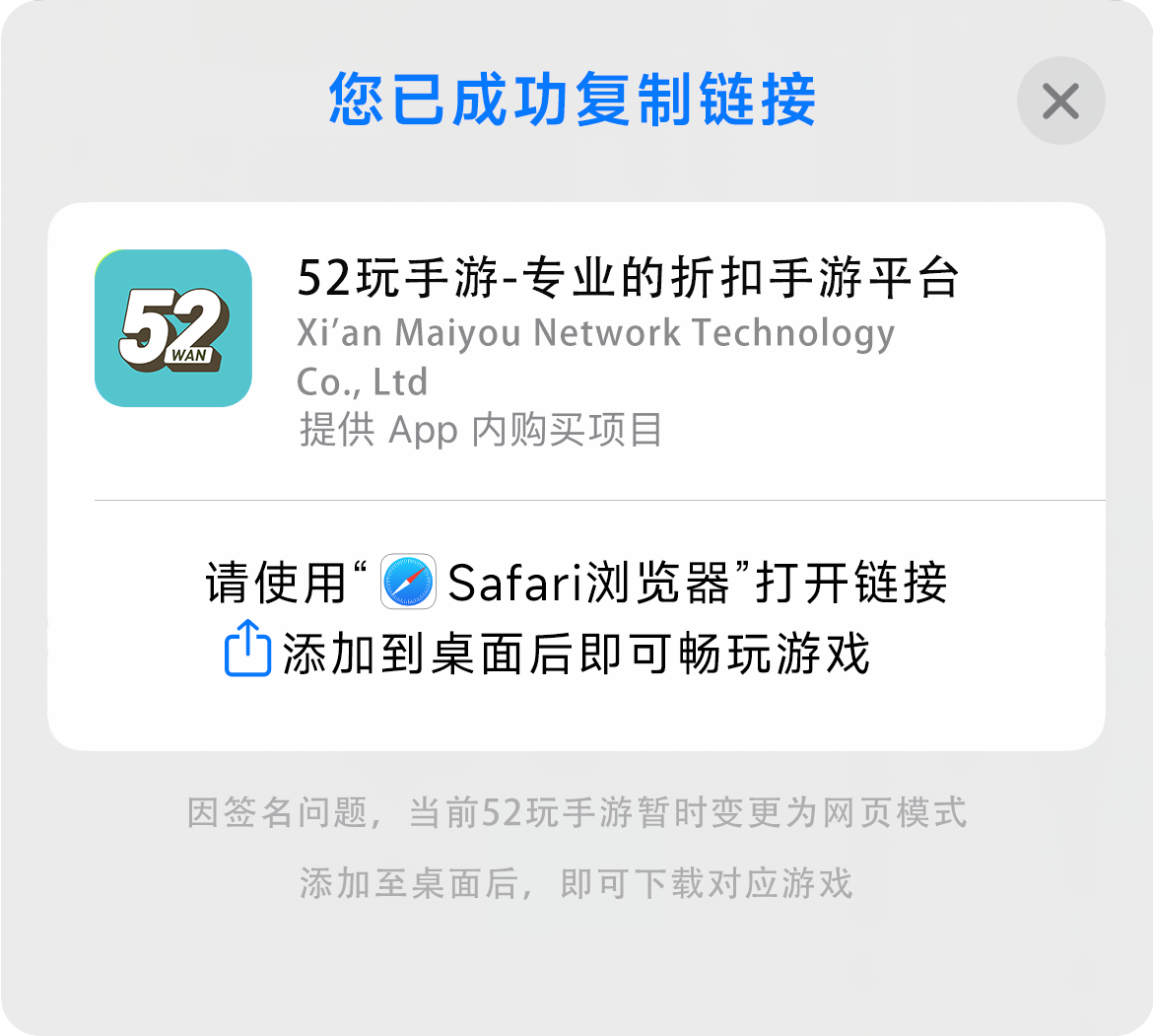Dismiss the link-copied dialog
This screenshot has height=1036, width=1153.
click(1060, 101)
